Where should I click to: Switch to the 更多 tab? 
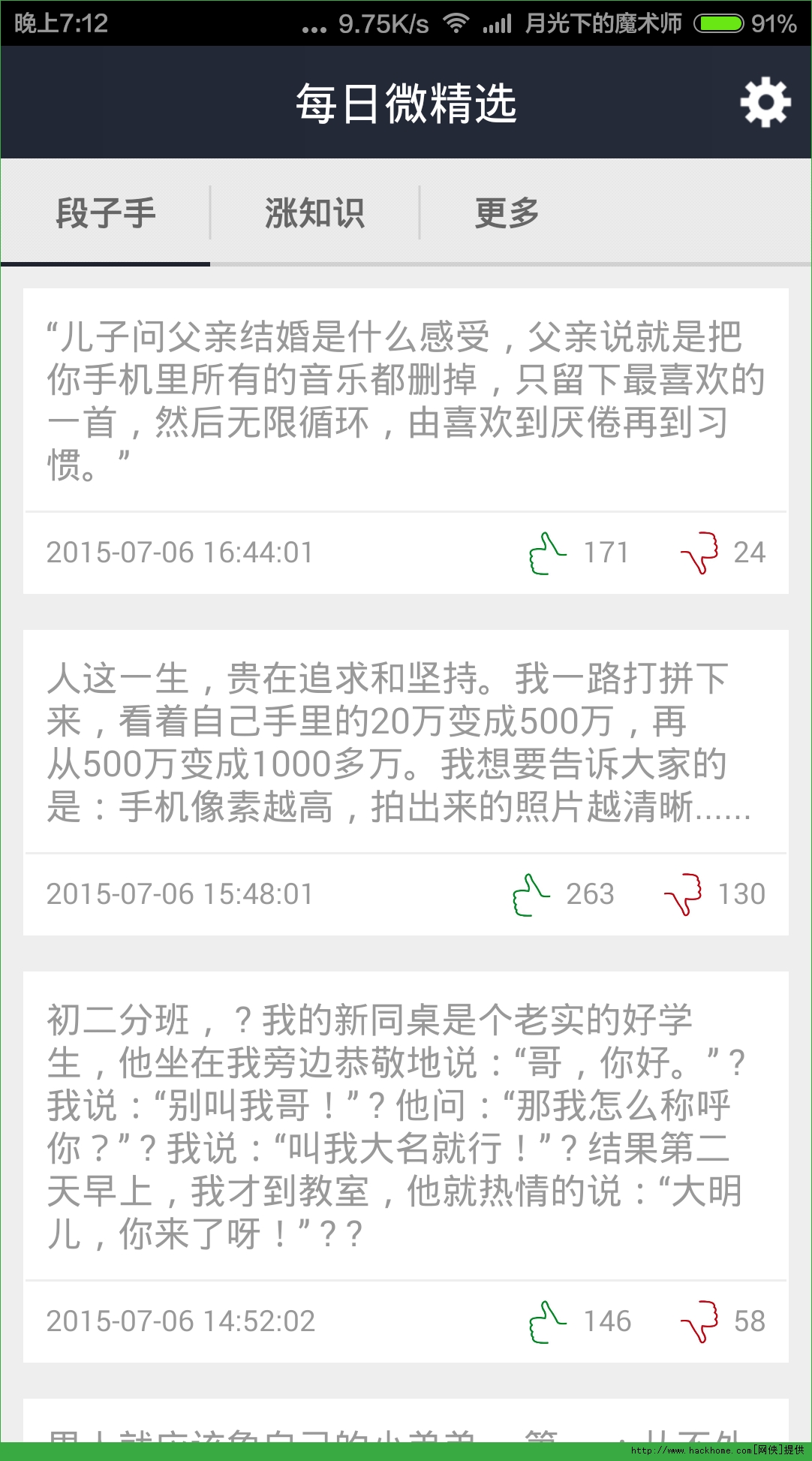click(507, 213)
